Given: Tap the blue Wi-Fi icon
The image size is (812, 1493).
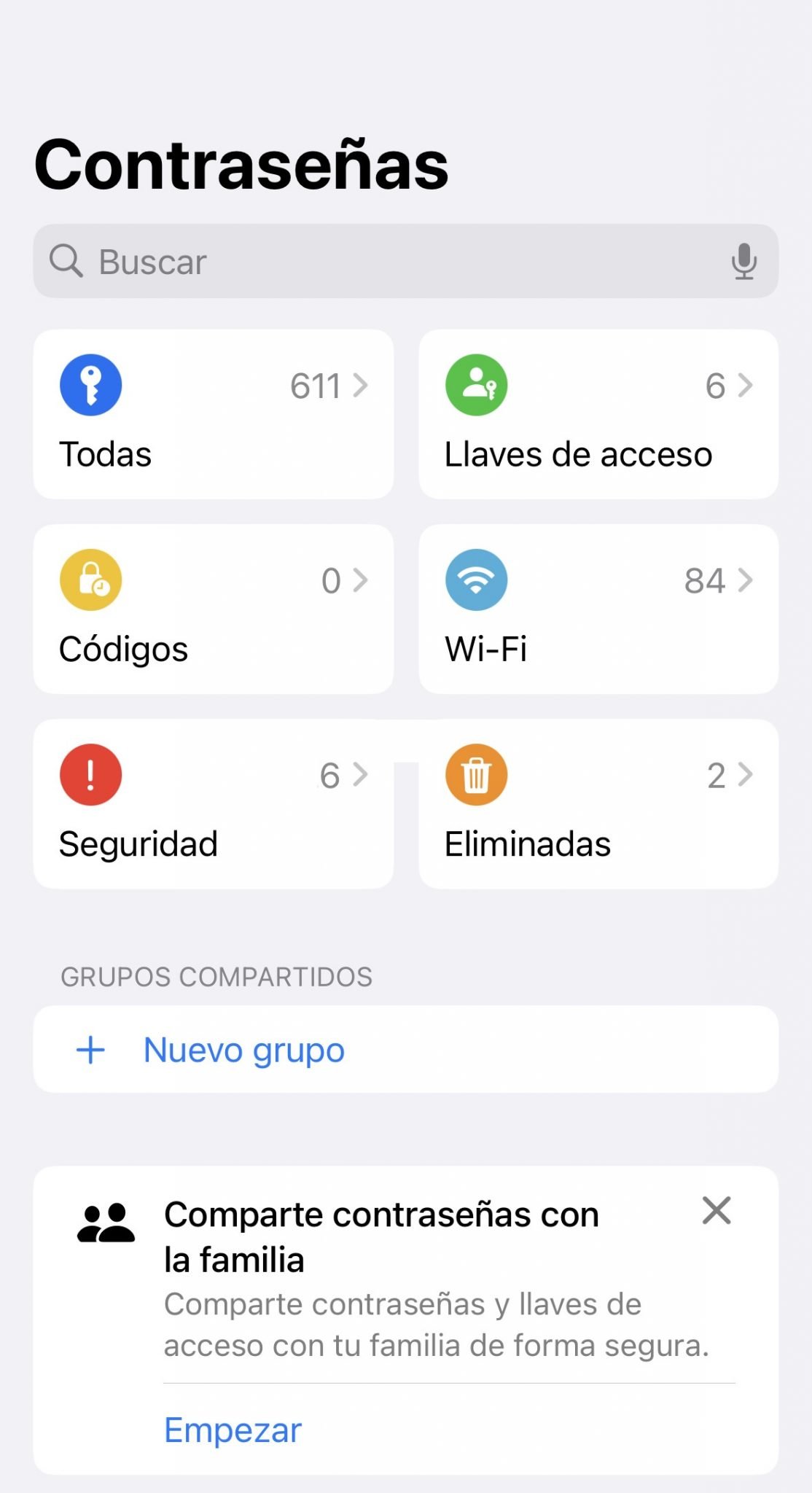Looking at the screenshot, I should pyautogui.click(x=476, y=580).
